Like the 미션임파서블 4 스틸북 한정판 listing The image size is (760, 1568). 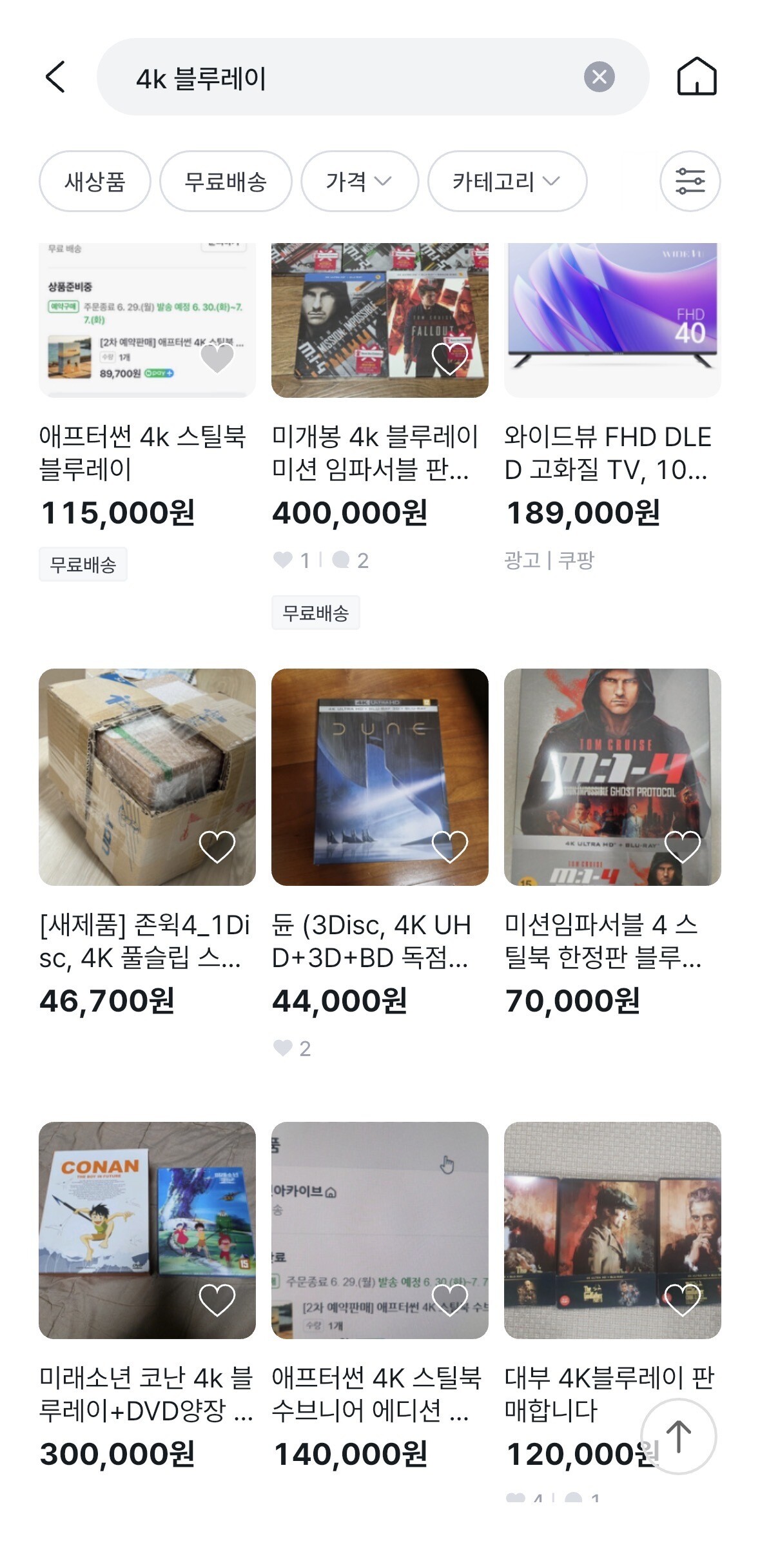(x=682, y=847)
